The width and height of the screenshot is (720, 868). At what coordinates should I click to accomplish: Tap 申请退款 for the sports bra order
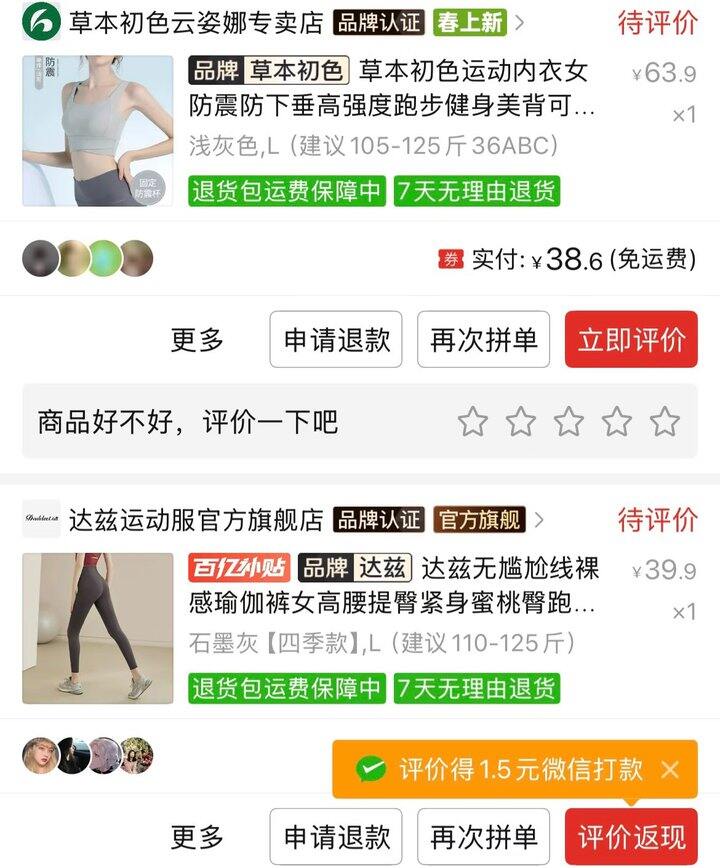coord(336,340)
